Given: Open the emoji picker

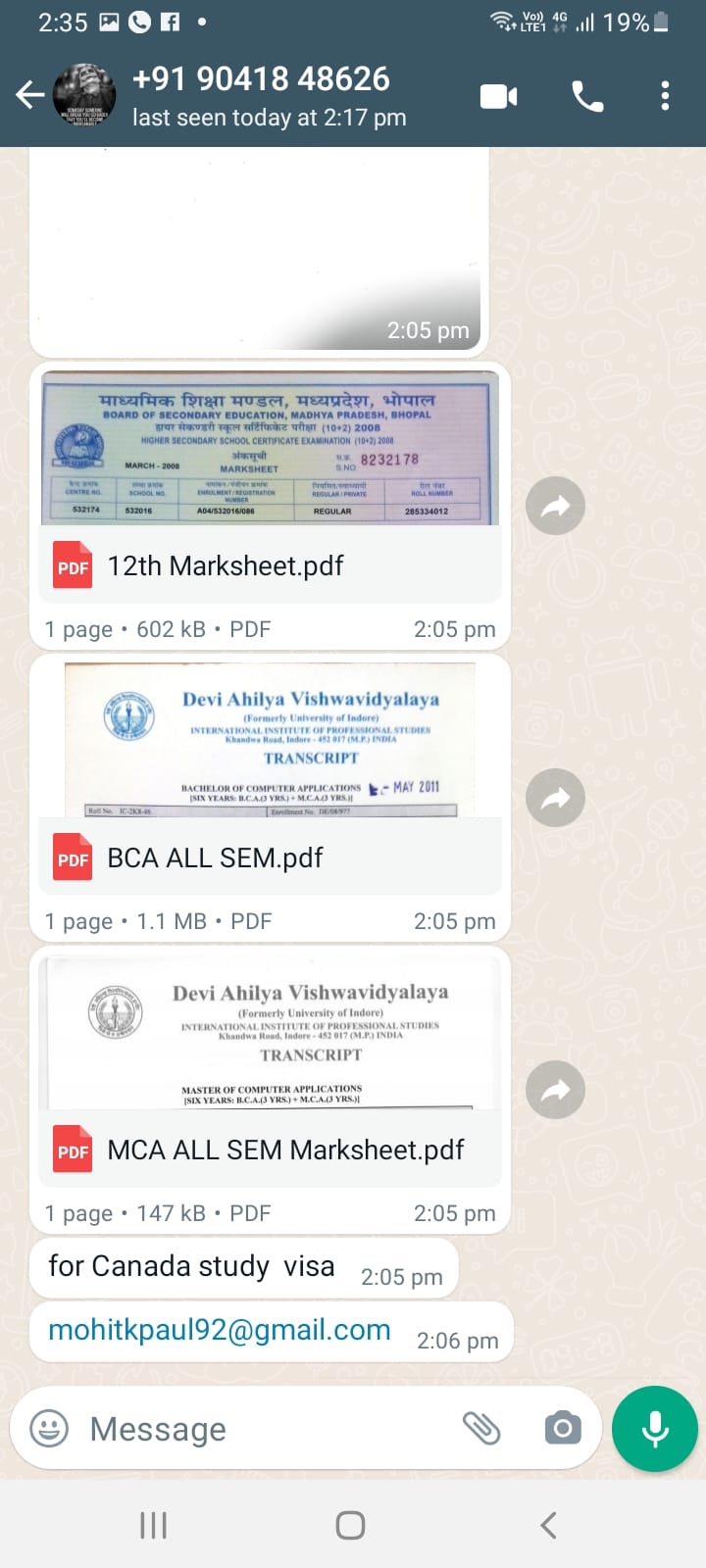Looking at the screenshot, I should (x=49, y=1429).
